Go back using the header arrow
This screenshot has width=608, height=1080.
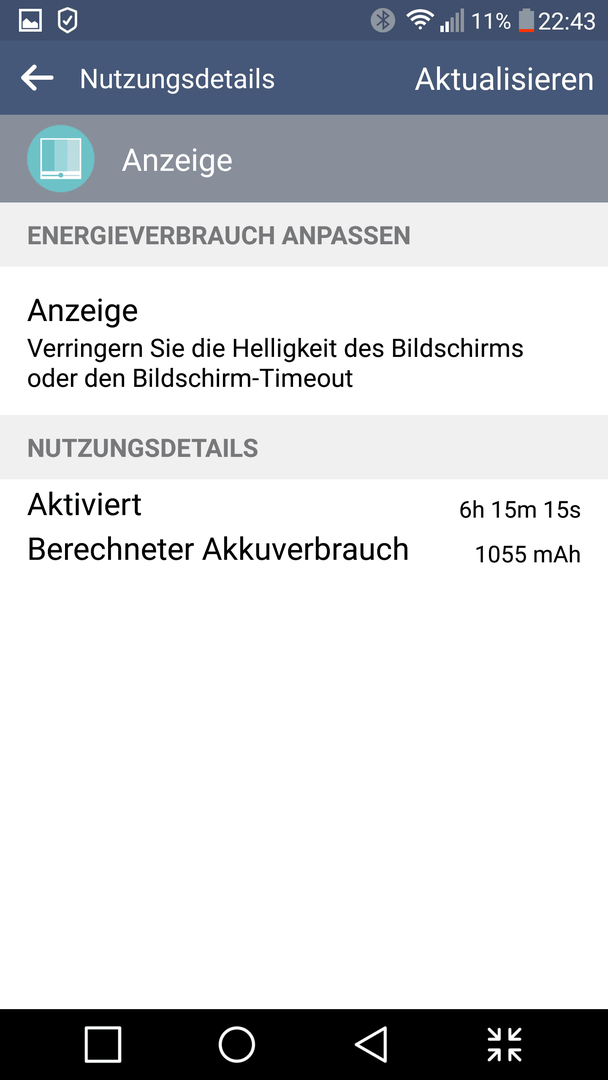coord(37,78)
